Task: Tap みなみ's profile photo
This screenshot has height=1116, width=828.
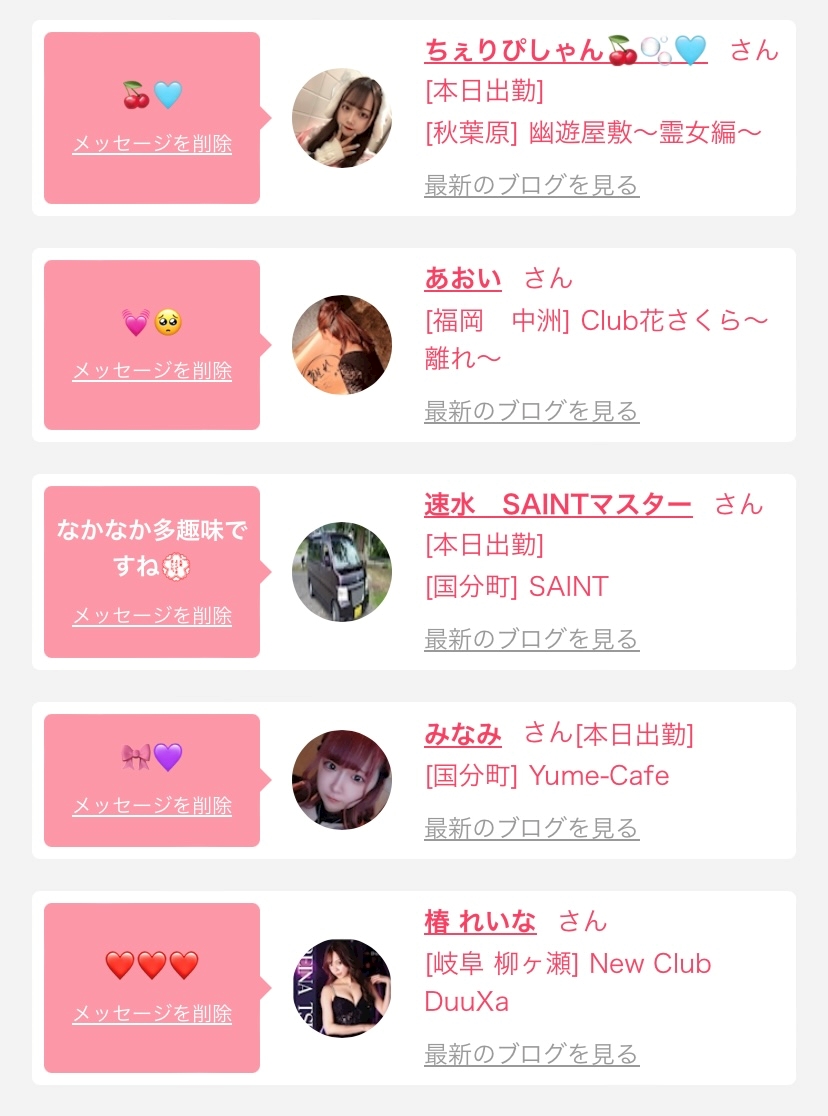Action: pos(341,780)
